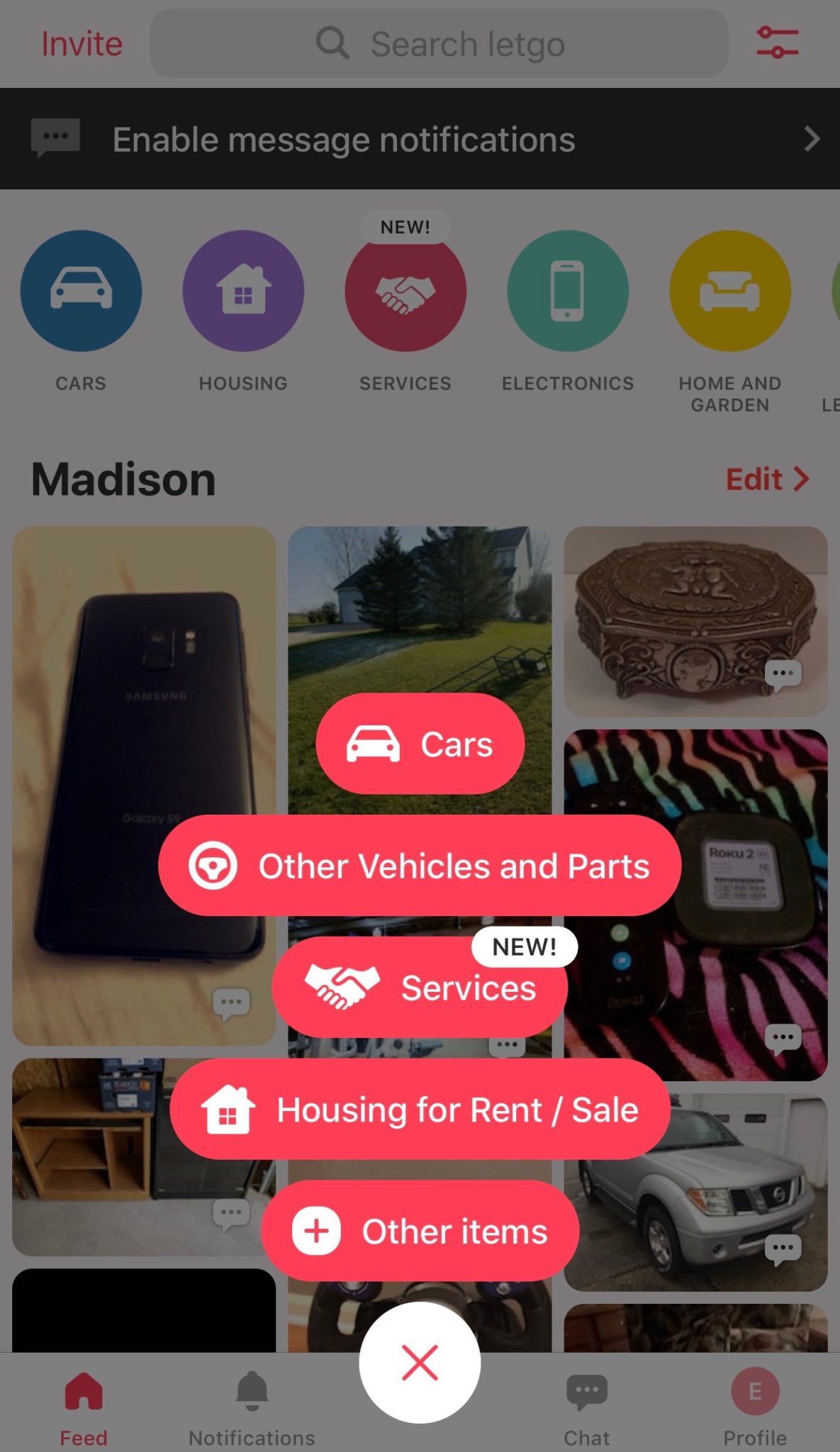Viewport: 840px width, 1452px height.
Task: Tap the chat bubble on the jewelry box listing
Action: 784,674
